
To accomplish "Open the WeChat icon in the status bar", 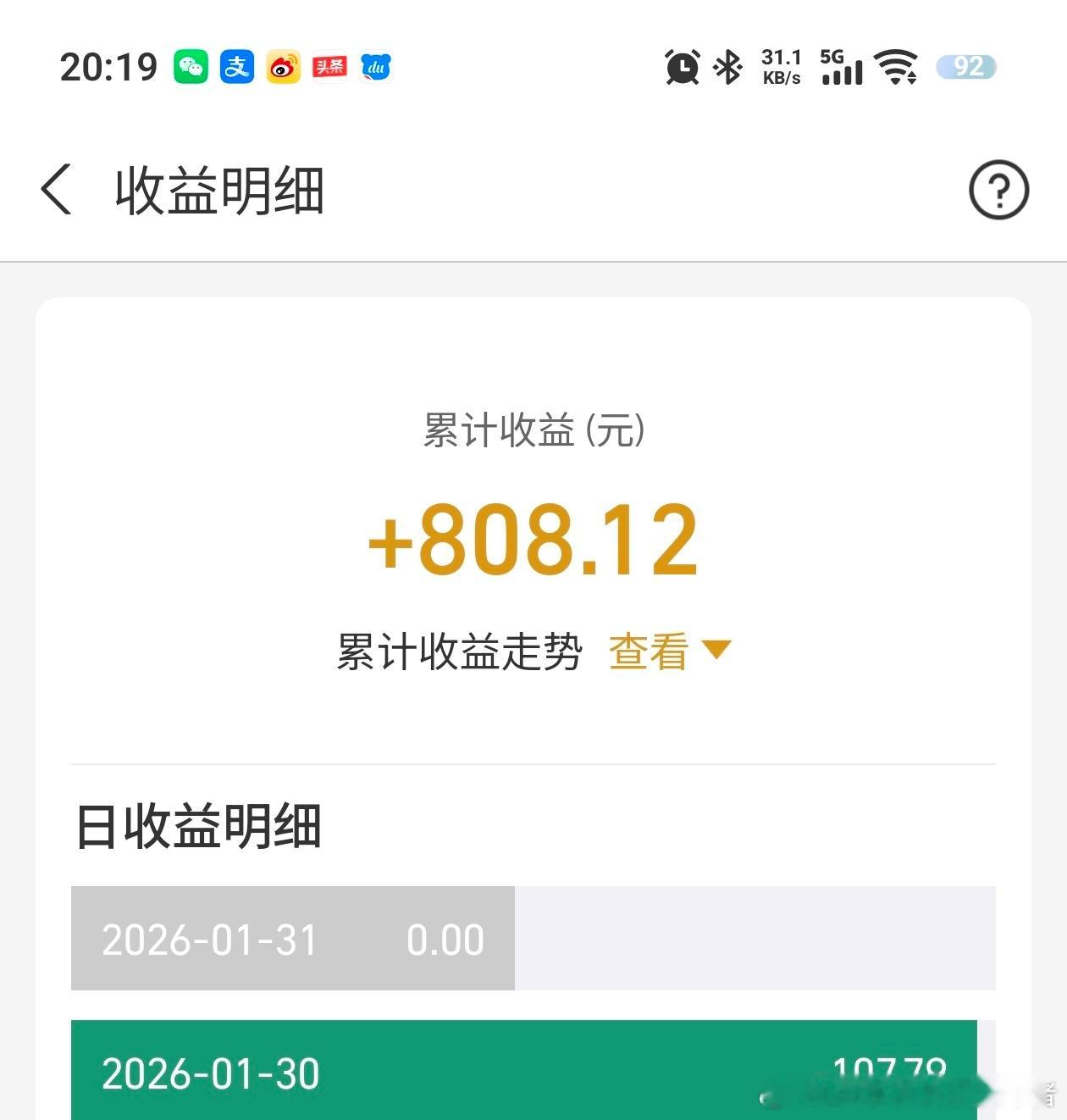I will tap(191, 66).
